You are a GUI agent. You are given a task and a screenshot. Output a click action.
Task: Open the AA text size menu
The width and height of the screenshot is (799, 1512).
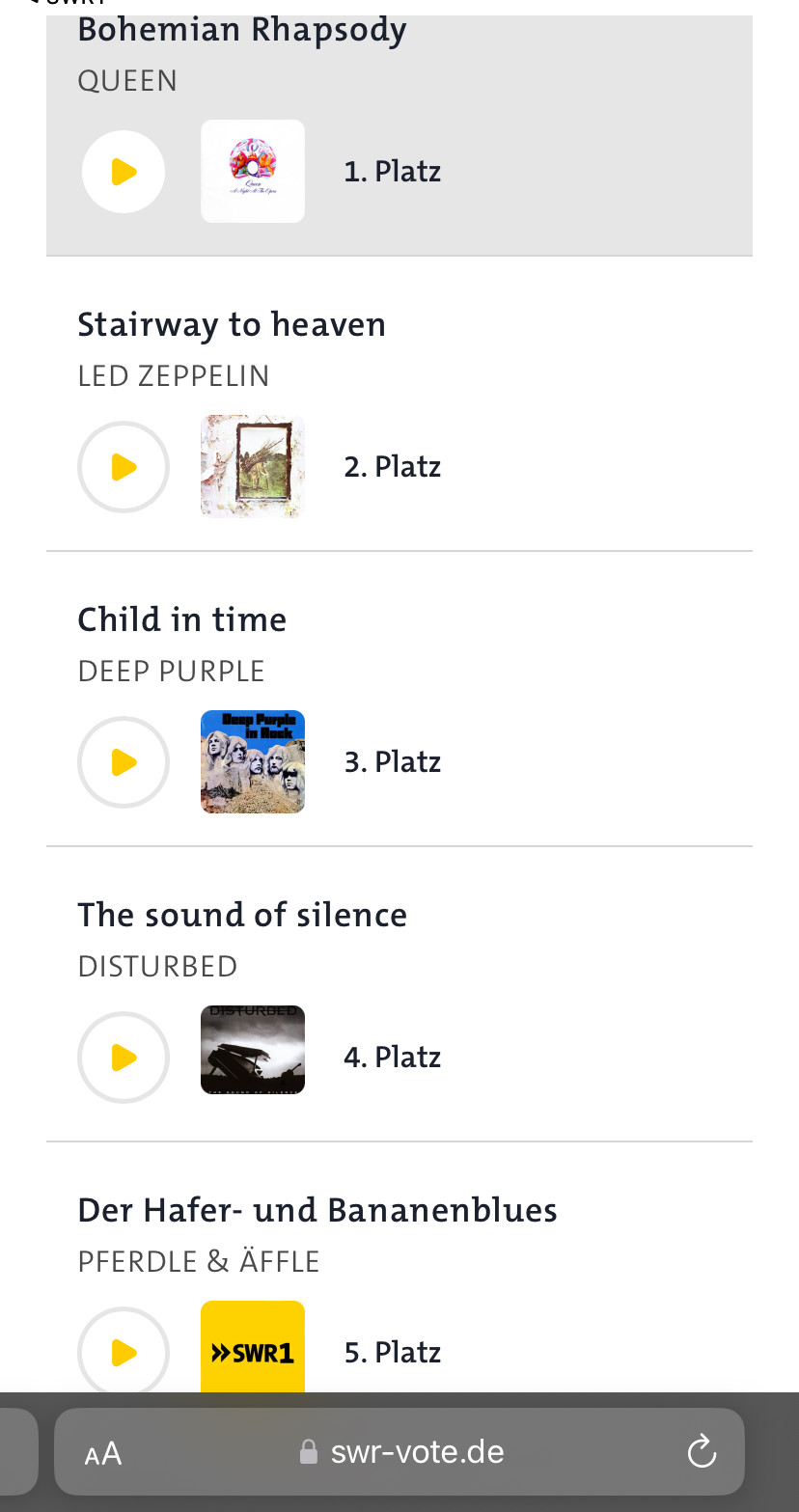(103, 1453)
